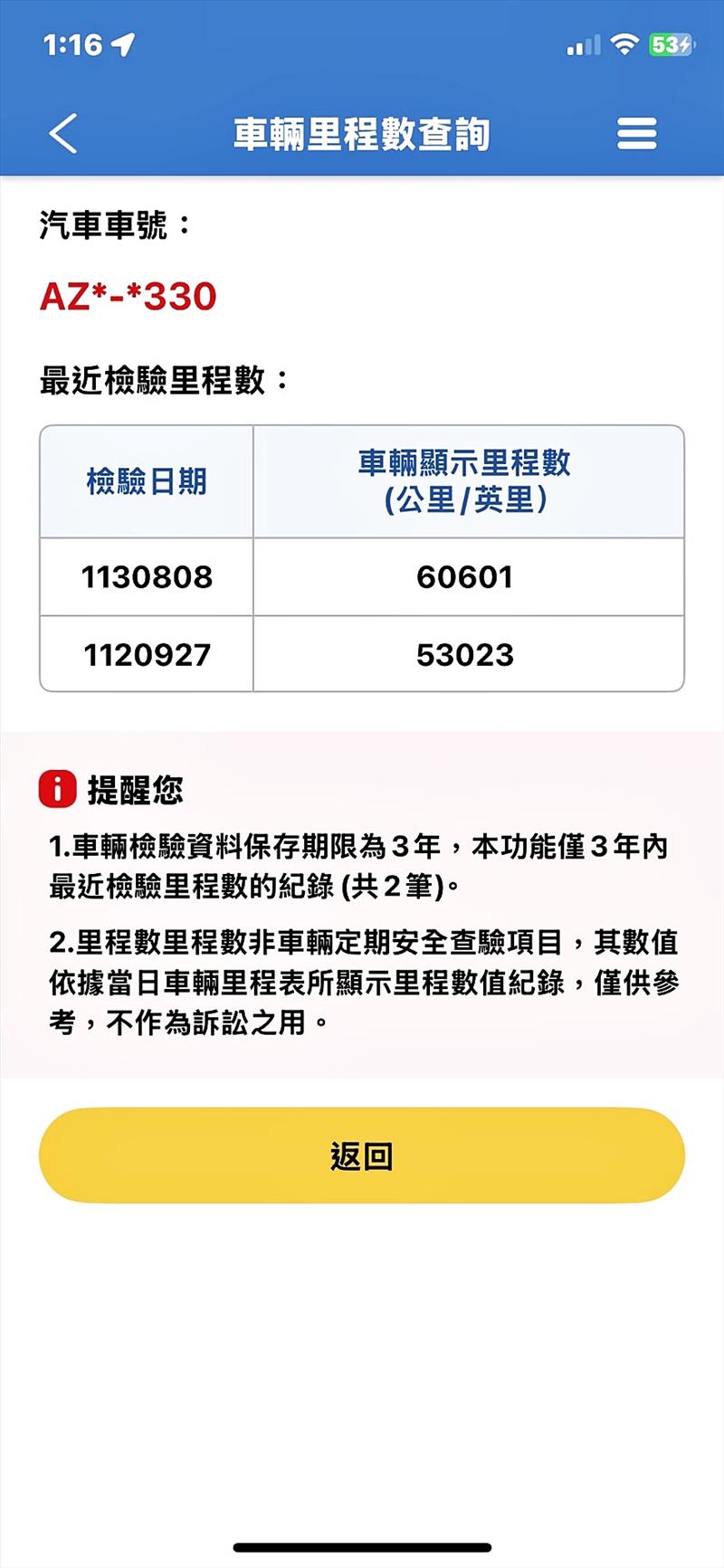Tap the yellow 返回 button

[x=361, y=1155]
